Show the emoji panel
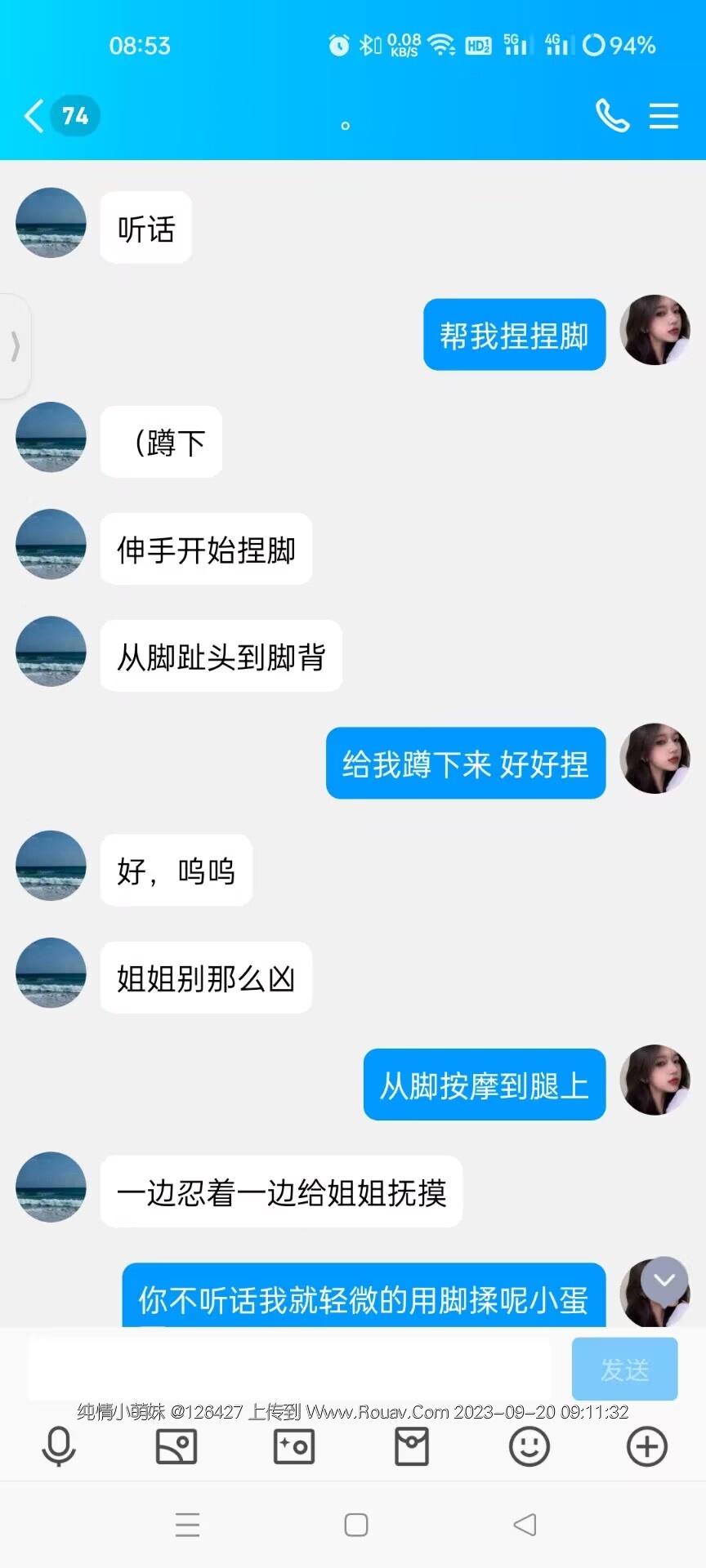The height and width of the screenshot is (1568, 706). pos(529,1446)
